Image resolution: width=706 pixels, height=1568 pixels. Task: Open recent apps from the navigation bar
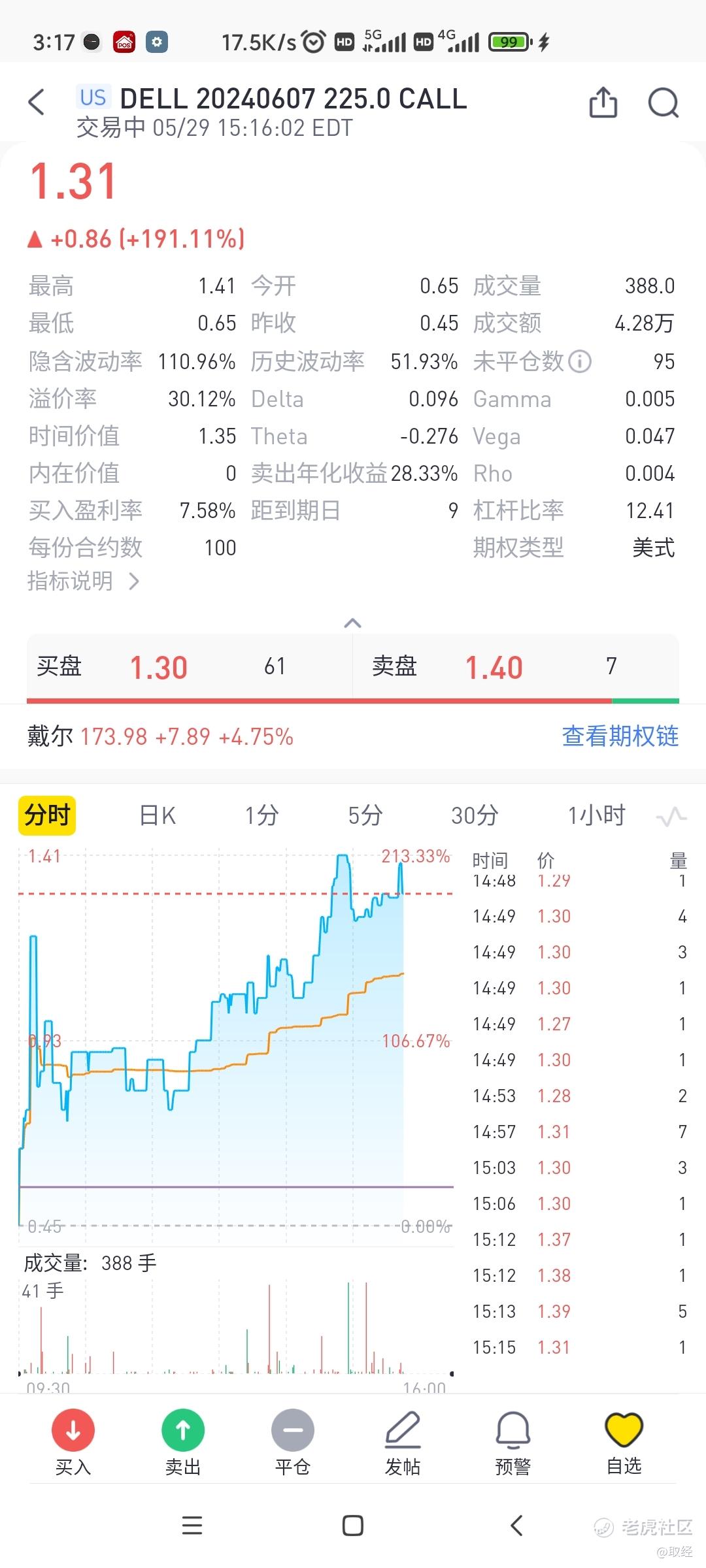(192, 1526)
